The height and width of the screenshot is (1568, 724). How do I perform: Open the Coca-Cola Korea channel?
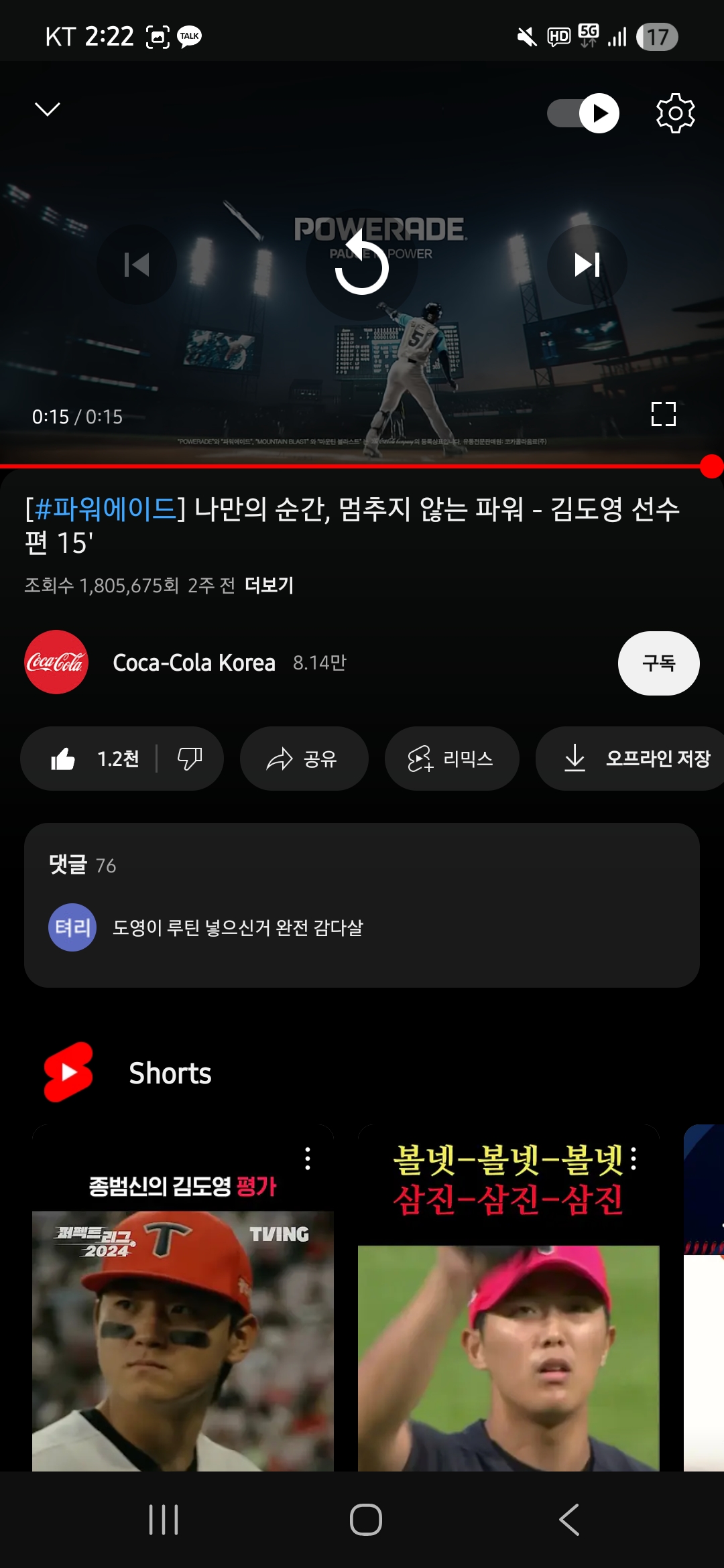pos(193,663)
